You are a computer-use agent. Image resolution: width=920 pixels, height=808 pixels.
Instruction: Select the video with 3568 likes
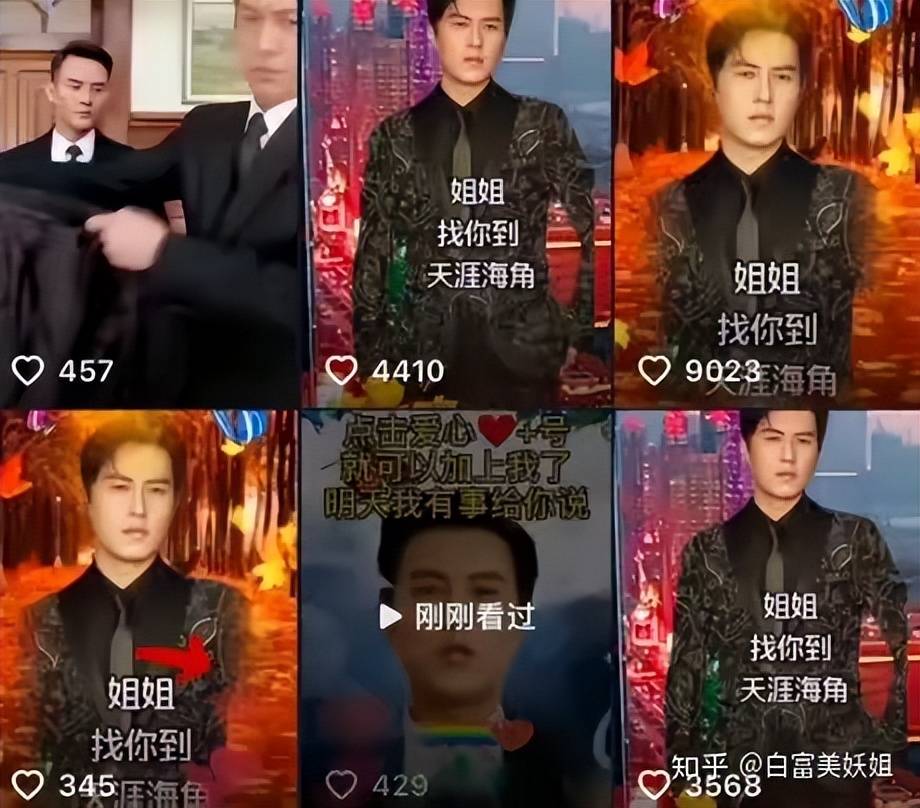click(x=767, y=610)
